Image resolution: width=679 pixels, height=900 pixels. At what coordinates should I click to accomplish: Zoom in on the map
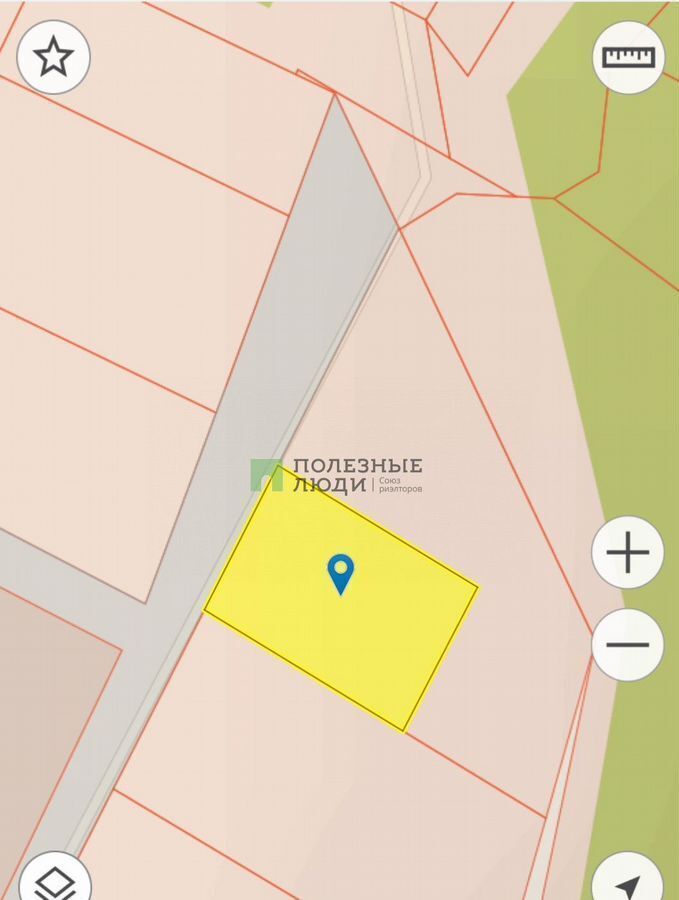[627, 552]
